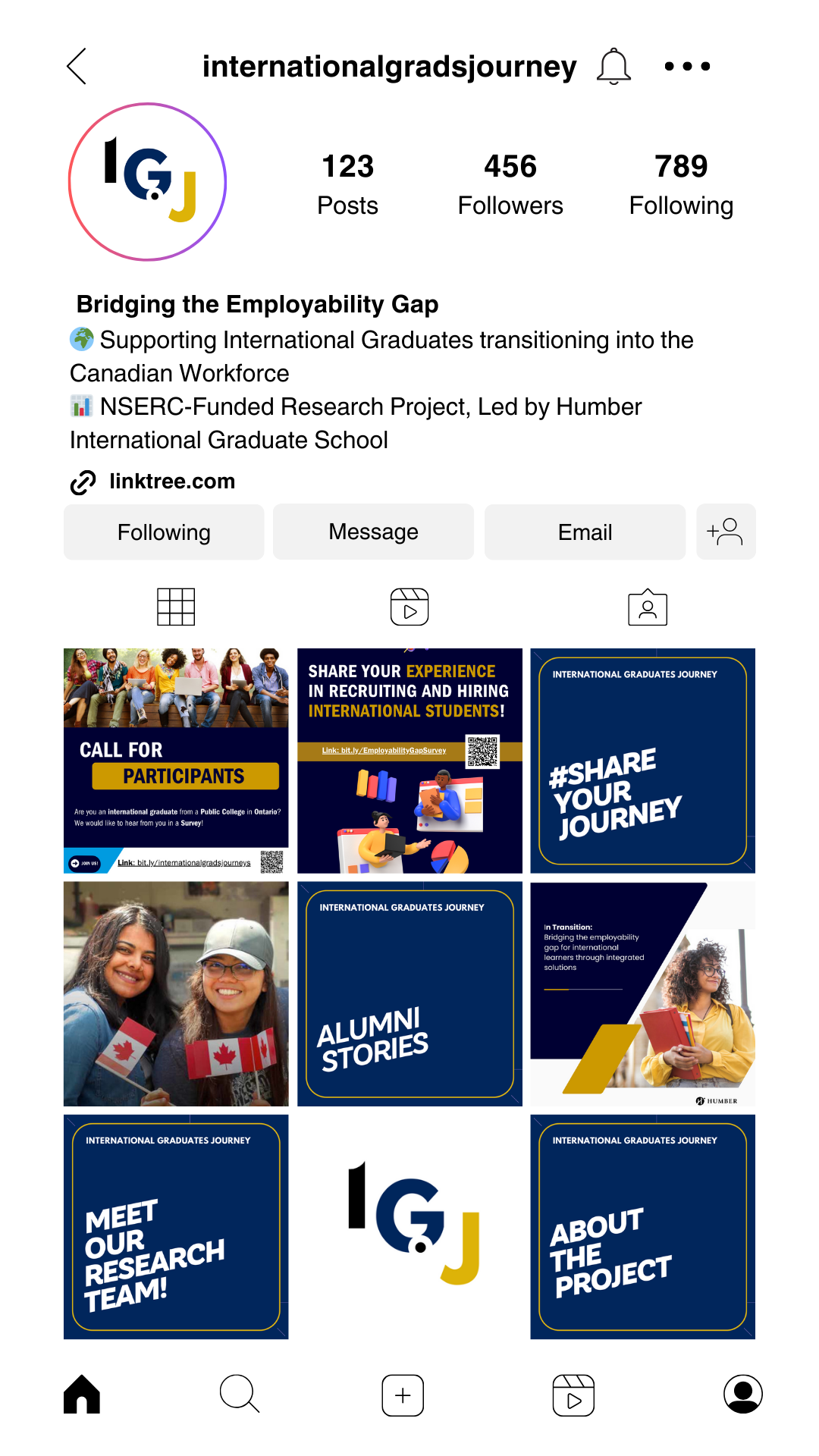Open suggested accounts add-person button
The image size is (819, 1456).
726,532
